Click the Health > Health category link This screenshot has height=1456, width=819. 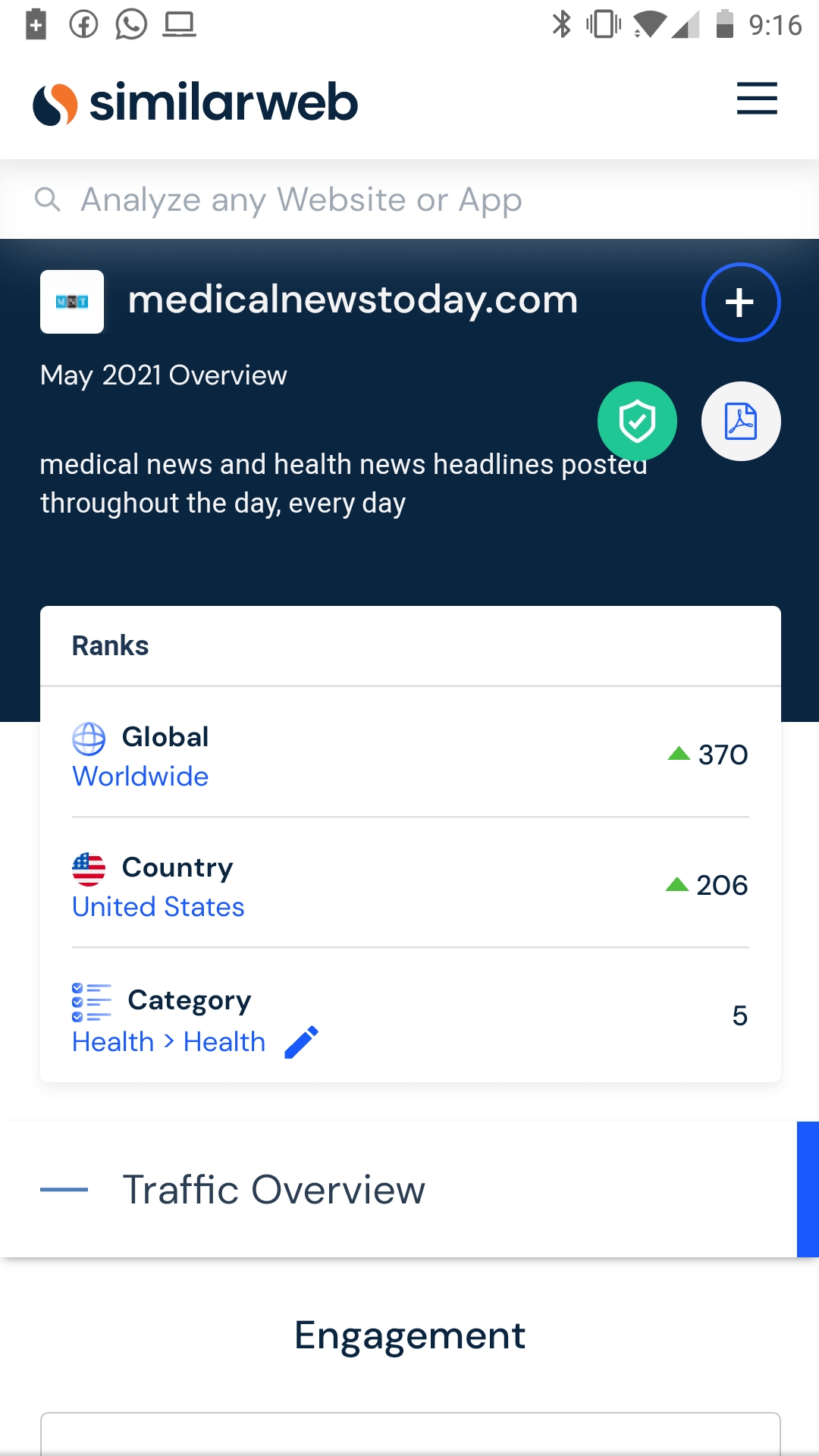[x=168, y=1041]
